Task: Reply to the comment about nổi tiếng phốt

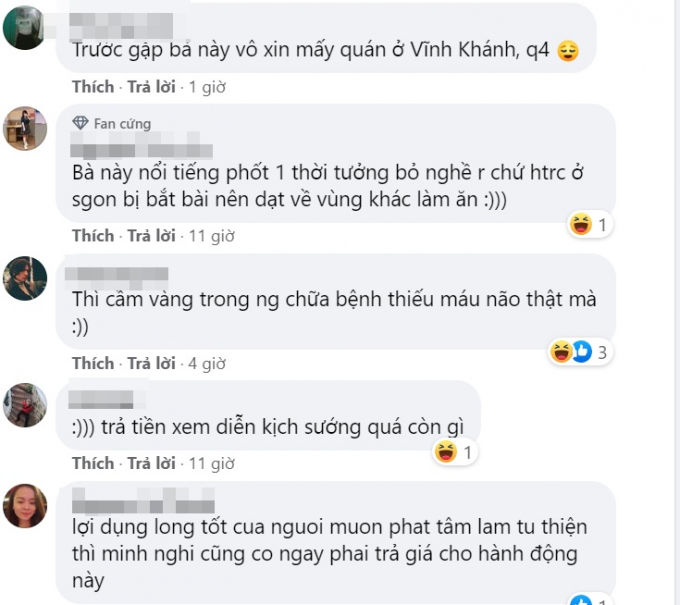Action: (149, 236)
